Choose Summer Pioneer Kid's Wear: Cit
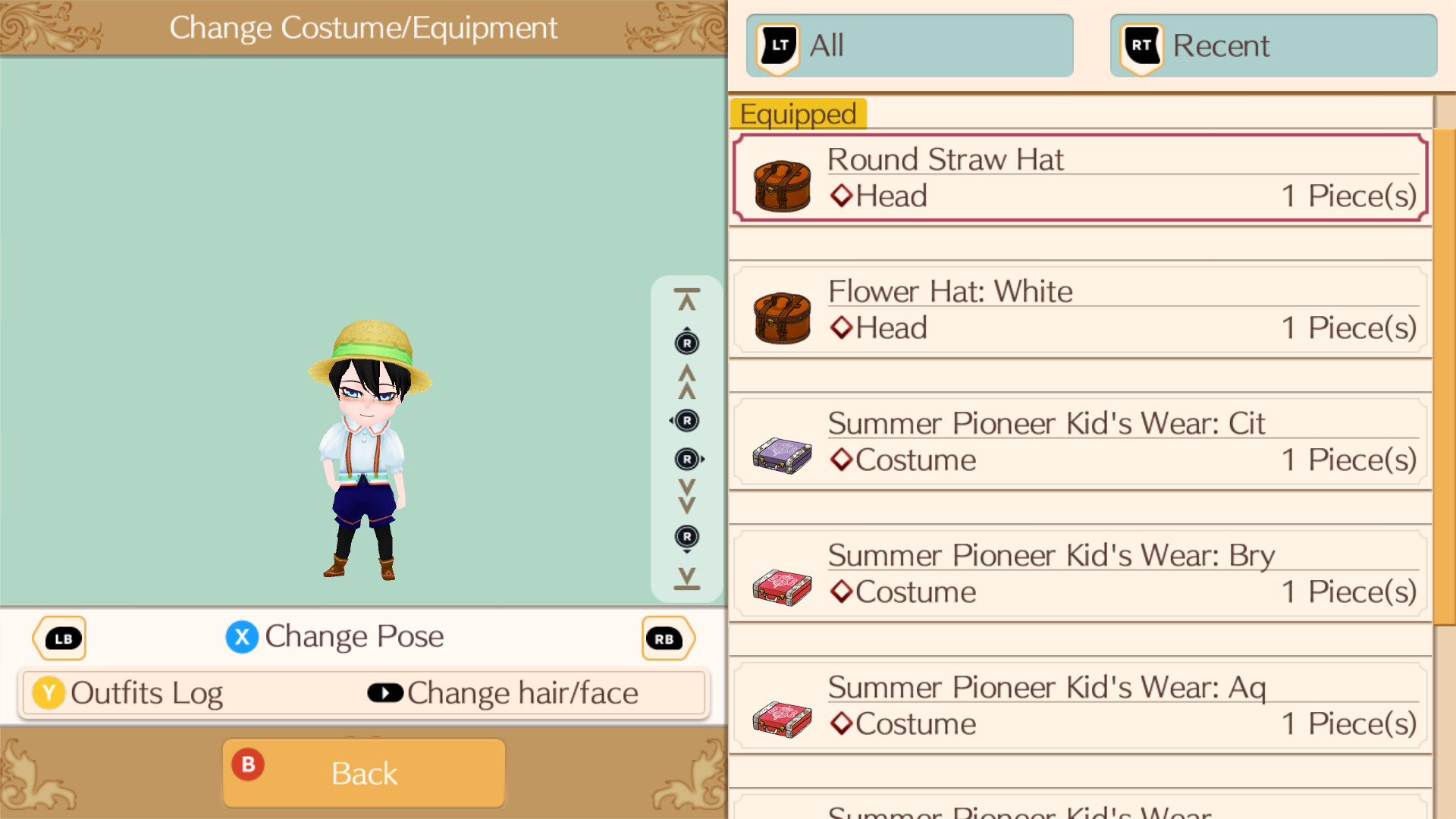1456x819 pixels. 1080,442
